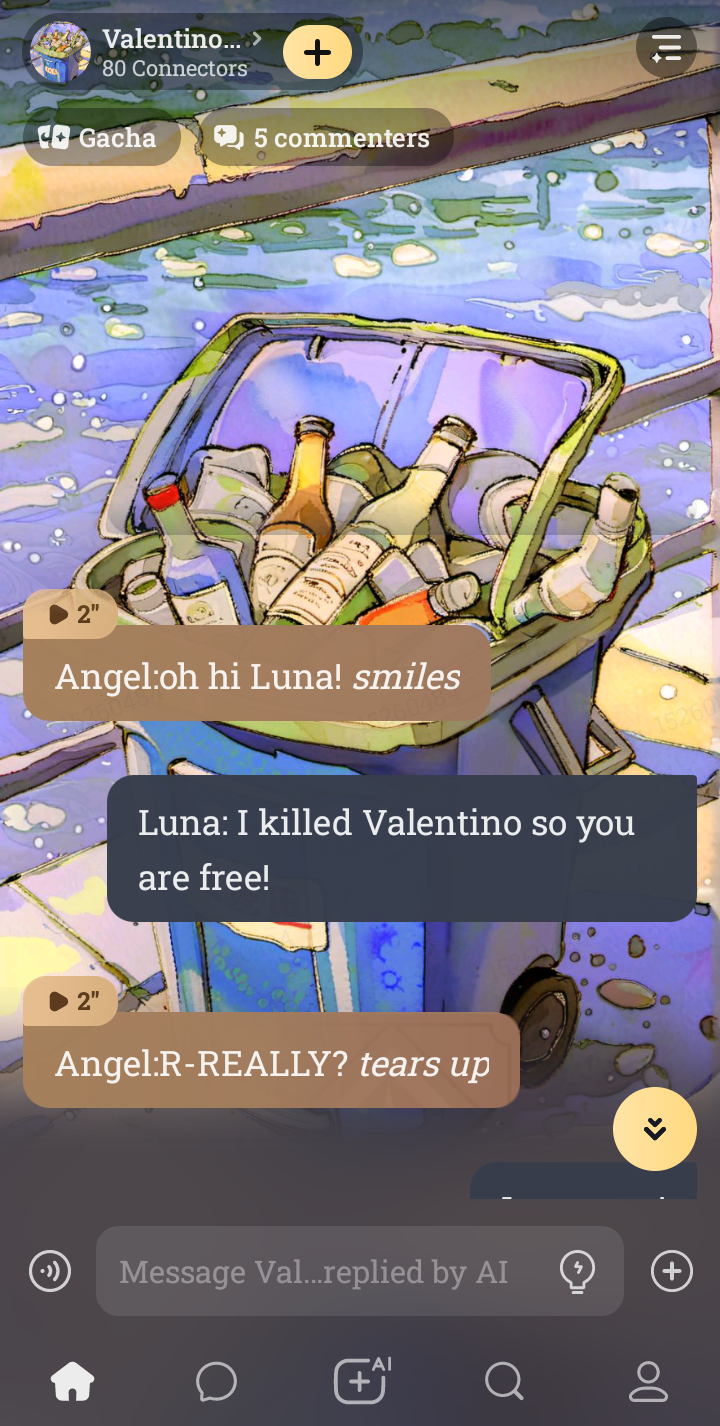Open the Gacha chip
Screen dimensions: 720x1426
point(100,137)
